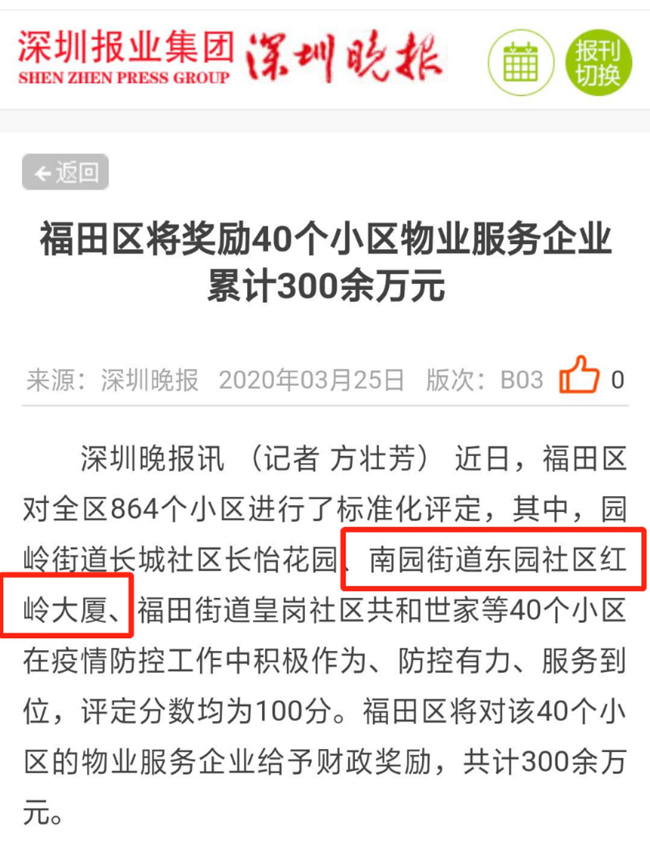Like this article with thumbs-up icon

coord(579,377)
